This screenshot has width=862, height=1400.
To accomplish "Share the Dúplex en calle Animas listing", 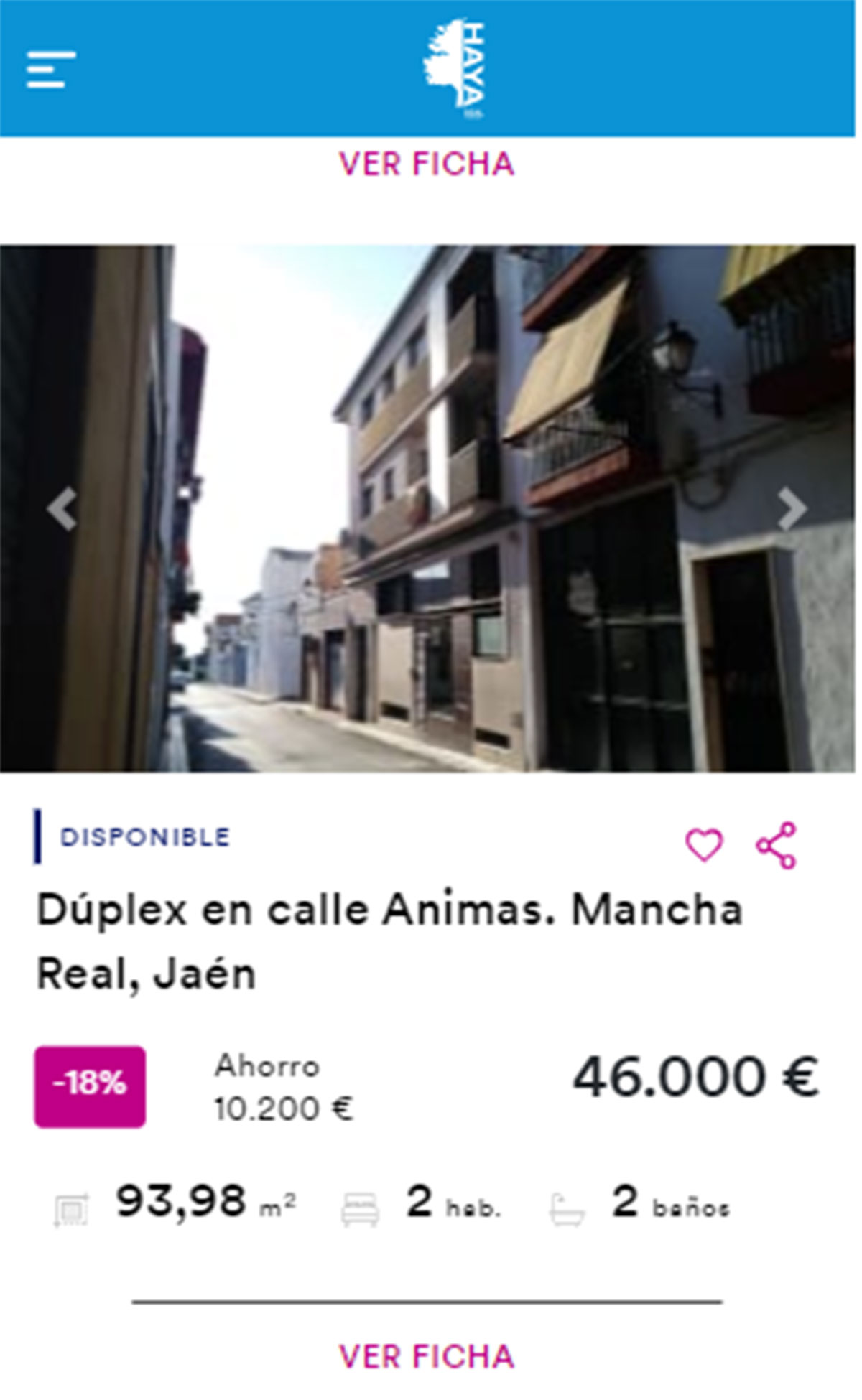I will [777, 845].
